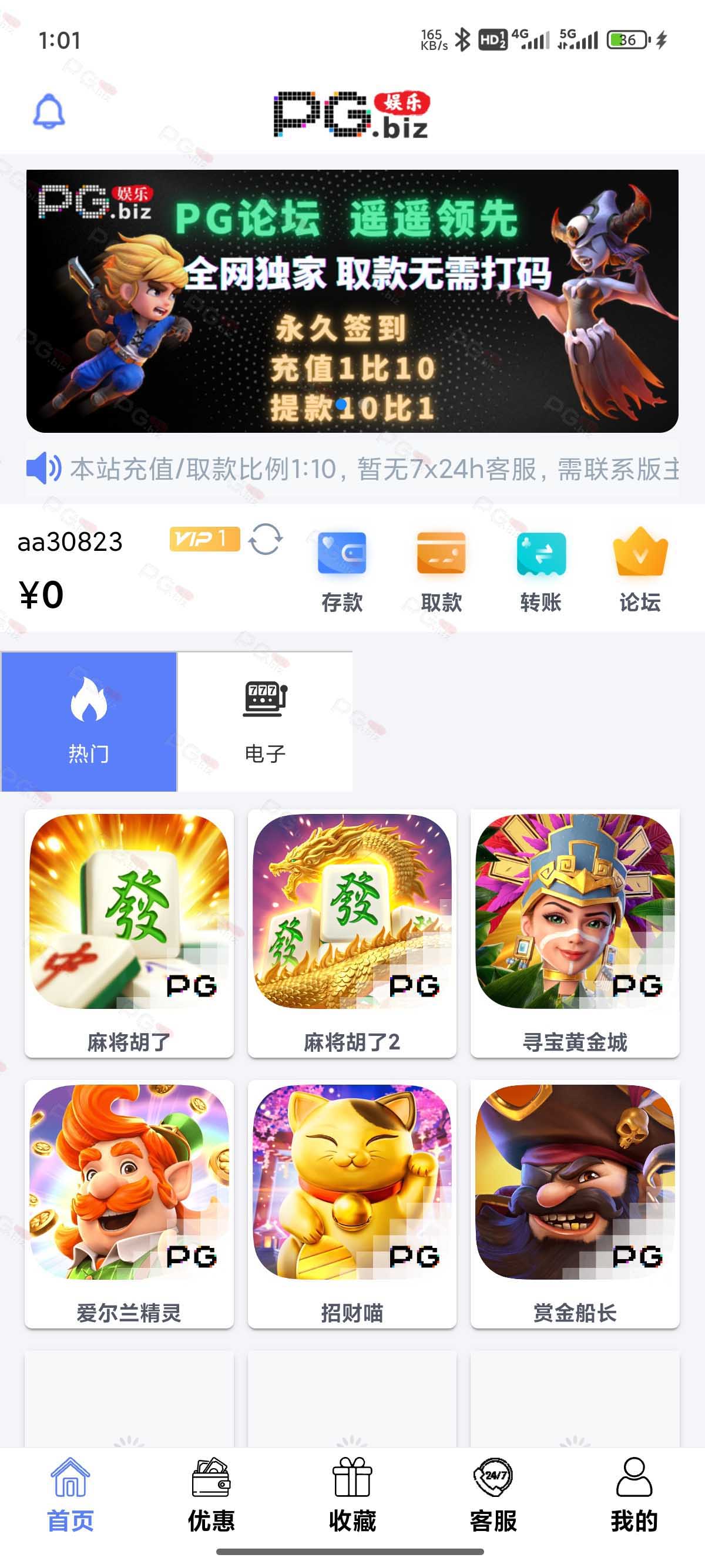Open the 论坛 forum
The image size is (705, 1568).
click(640, 570)
